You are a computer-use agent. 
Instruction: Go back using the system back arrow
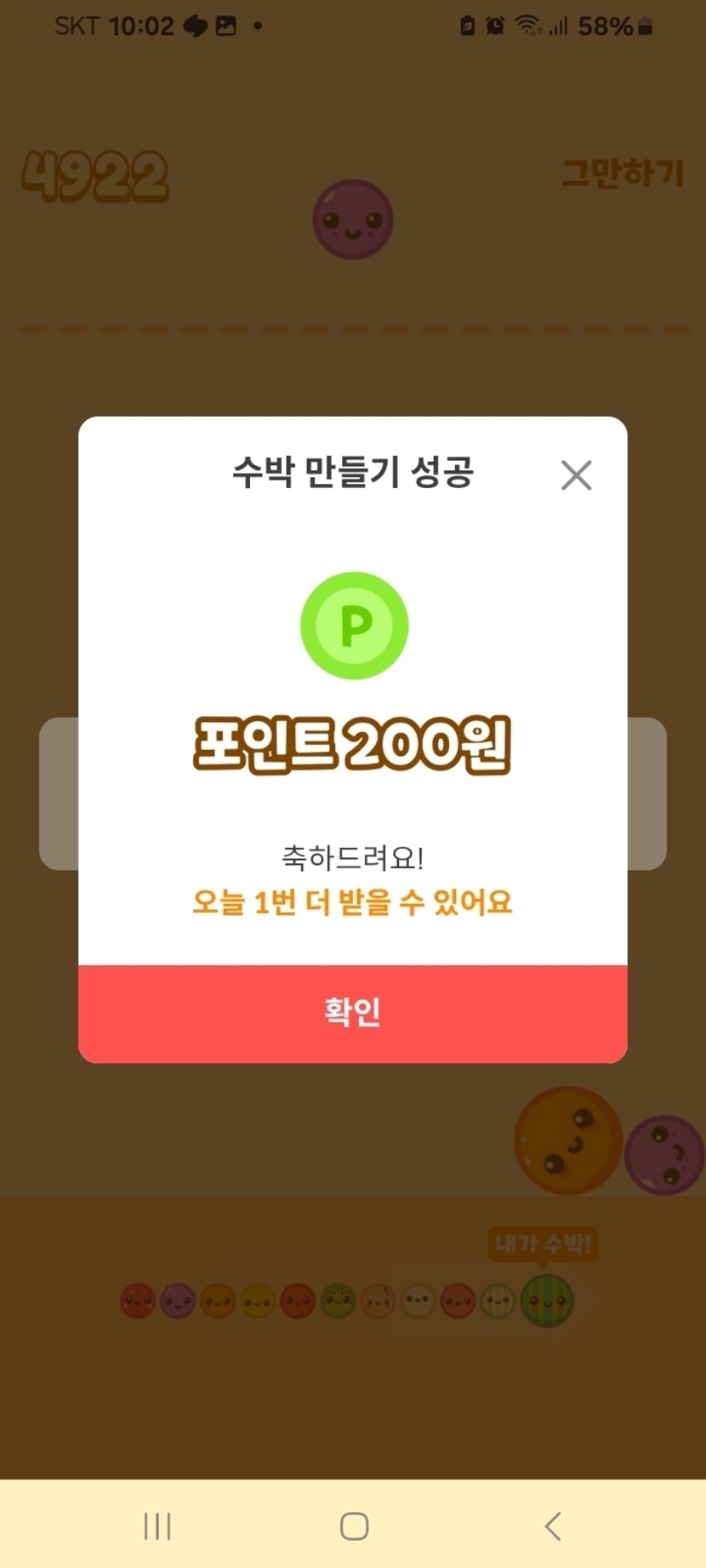[553, 1526]
